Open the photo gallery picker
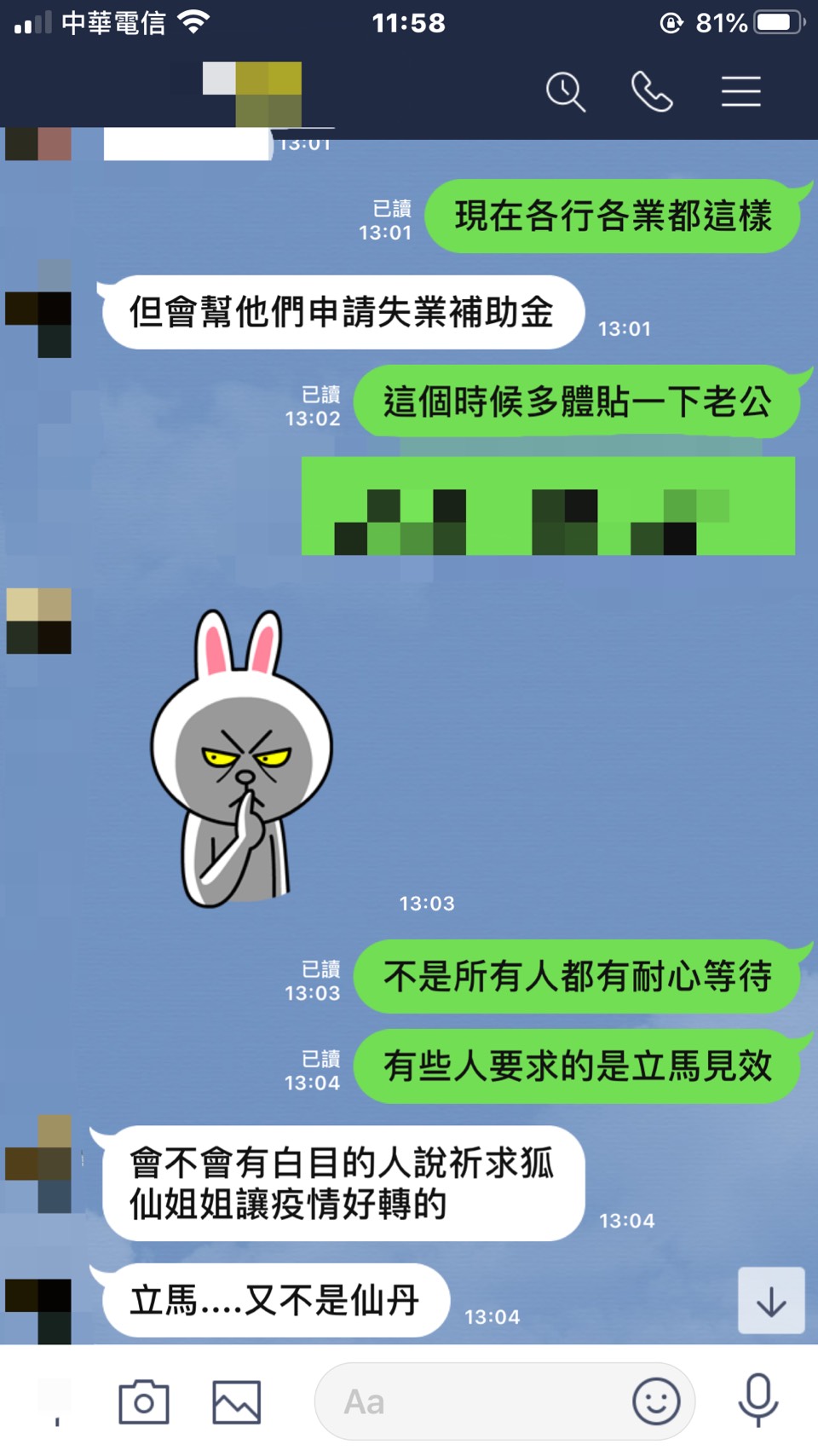 (x=236, y=1401)
